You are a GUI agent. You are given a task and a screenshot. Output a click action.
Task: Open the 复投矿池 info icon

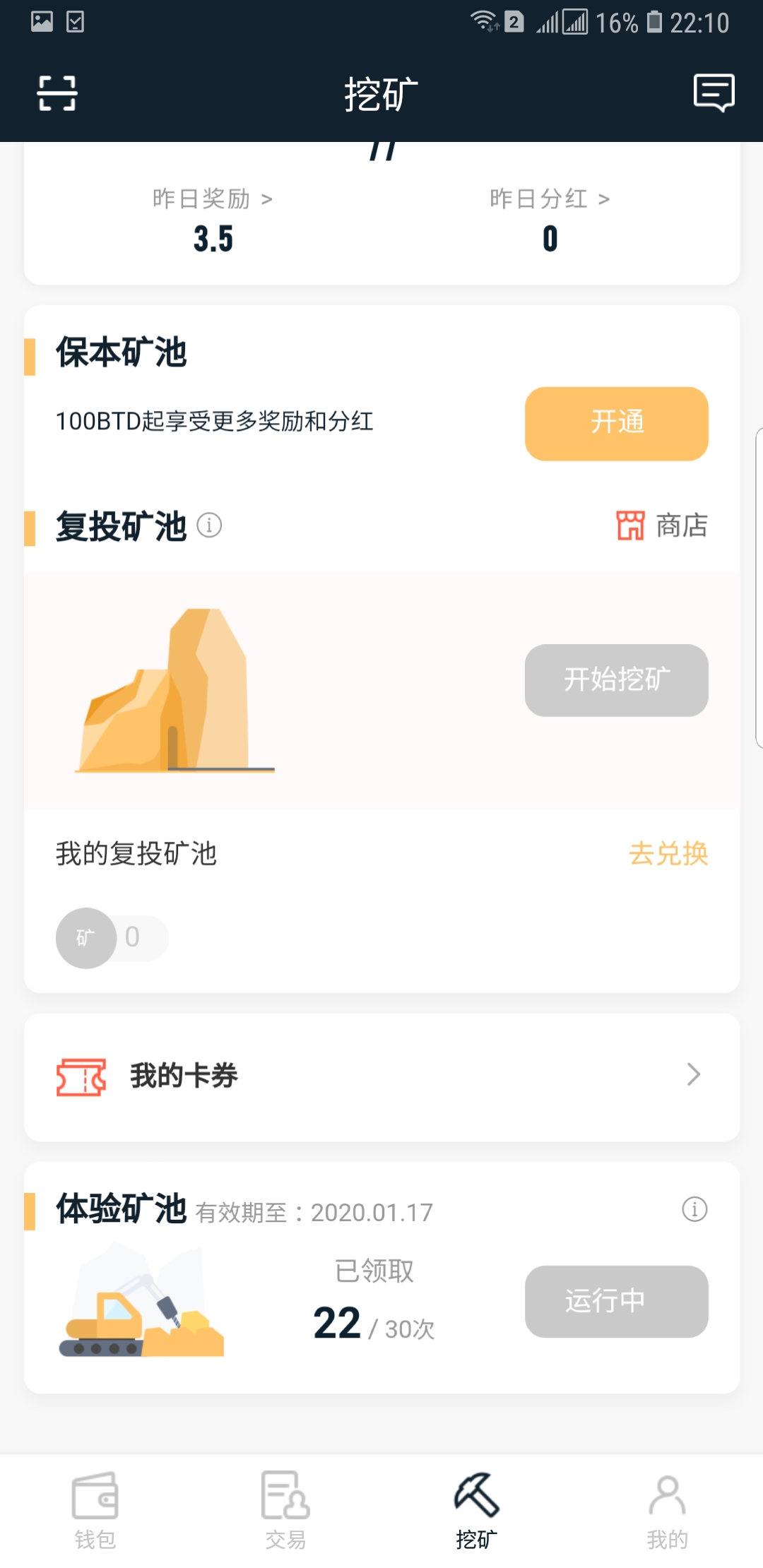209,526
